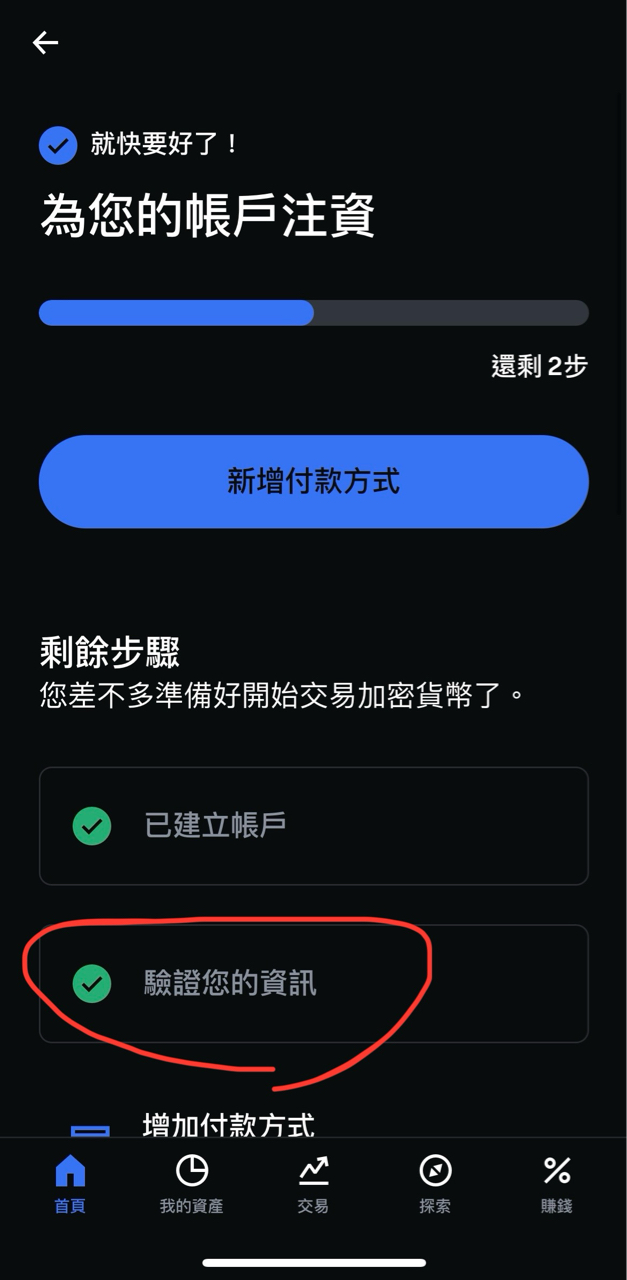This screenshot has height=1280, width=627.
Task: Open the 賺錢 tab
Action: coord(556,1184)
